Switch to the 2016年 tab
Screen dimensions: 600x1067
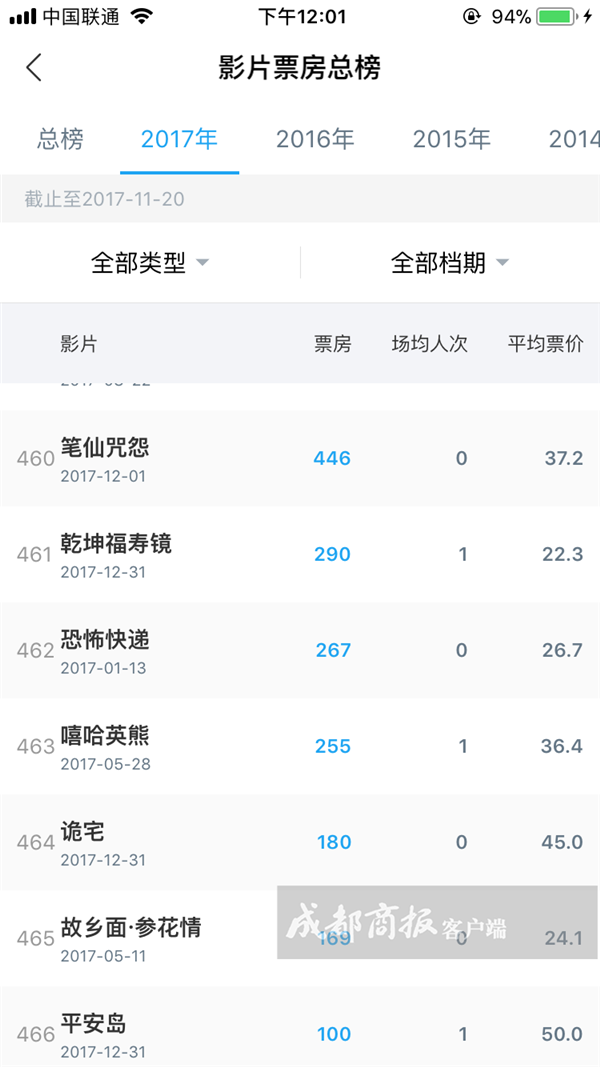pyautogui.click(x=315, y=139)
